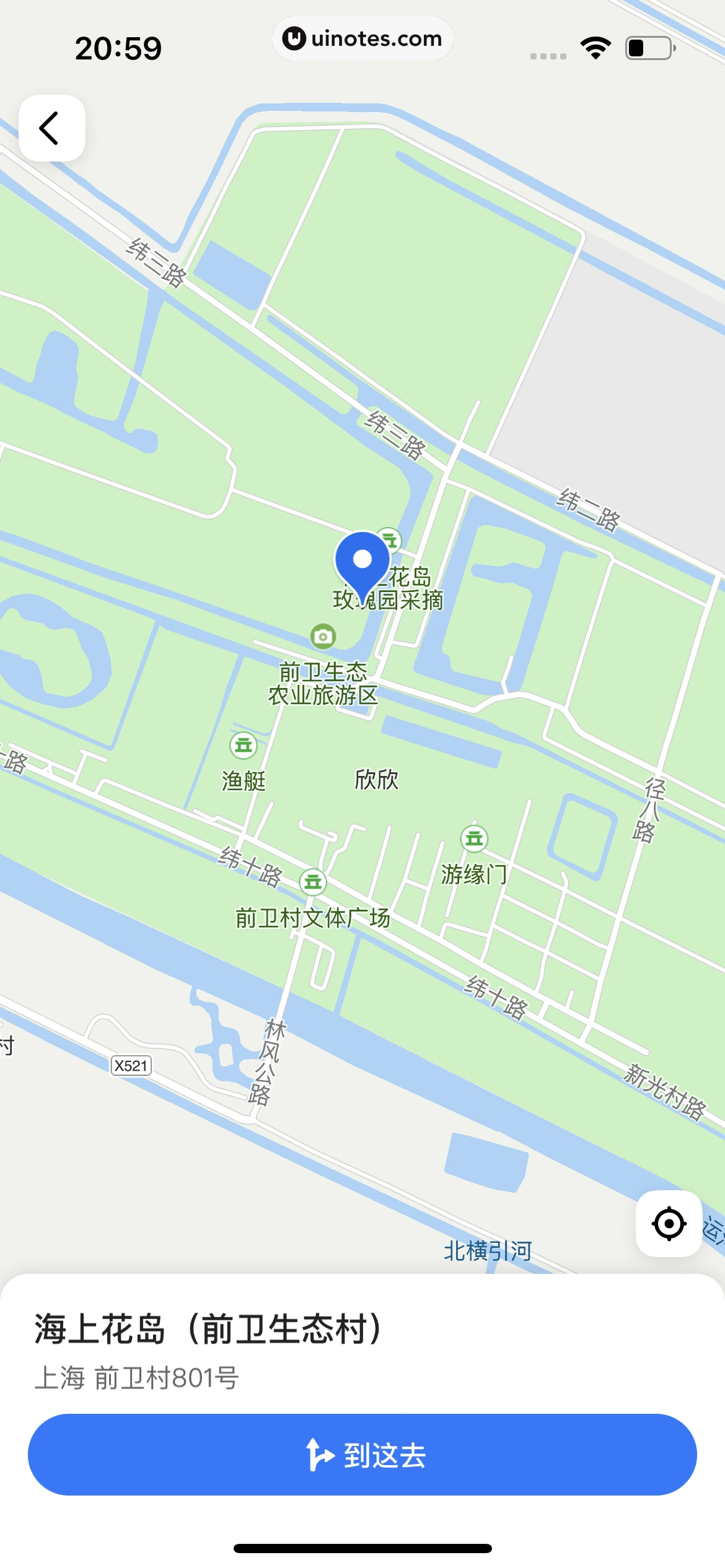The width and height of the screenshot is (725, 1568).
Task: Select the 前卫村文体广场 marker icon
Action: pos(312,882)
